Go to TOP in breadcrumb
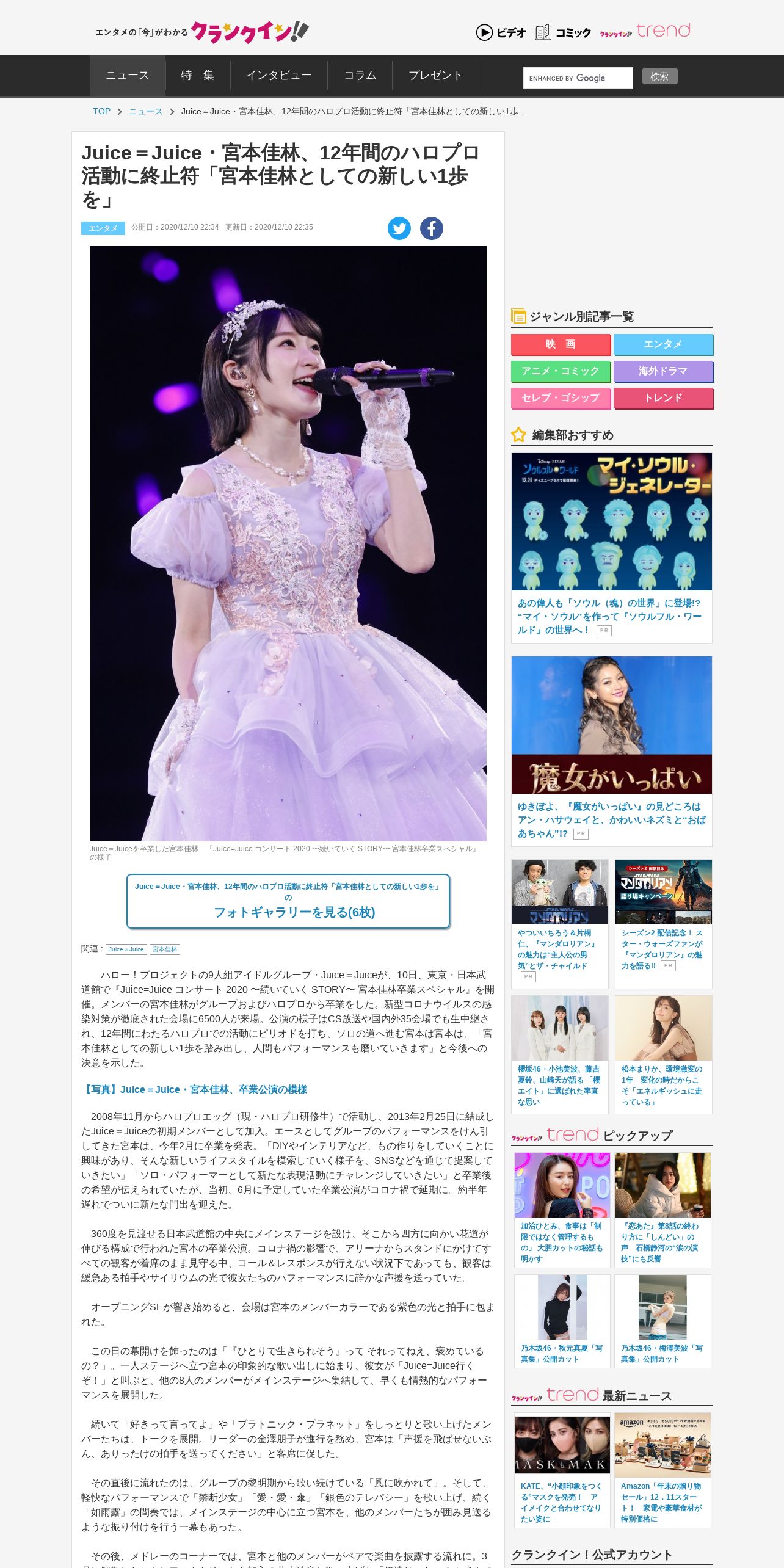The height and width of the screenshot is (1568, 784). click(x=101, y=111)
